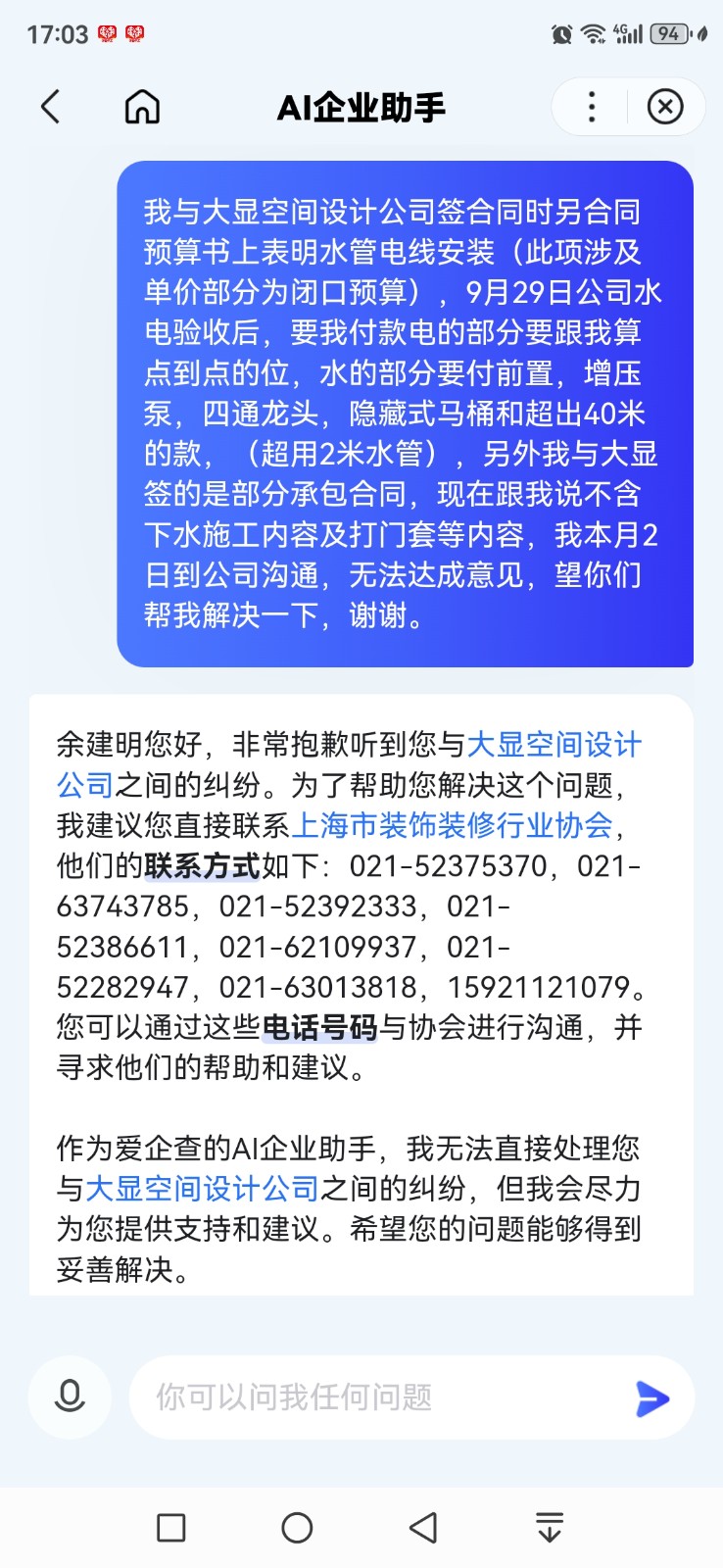Open the 上海市装饰装修行业协会 link

[x=452, y=826]
